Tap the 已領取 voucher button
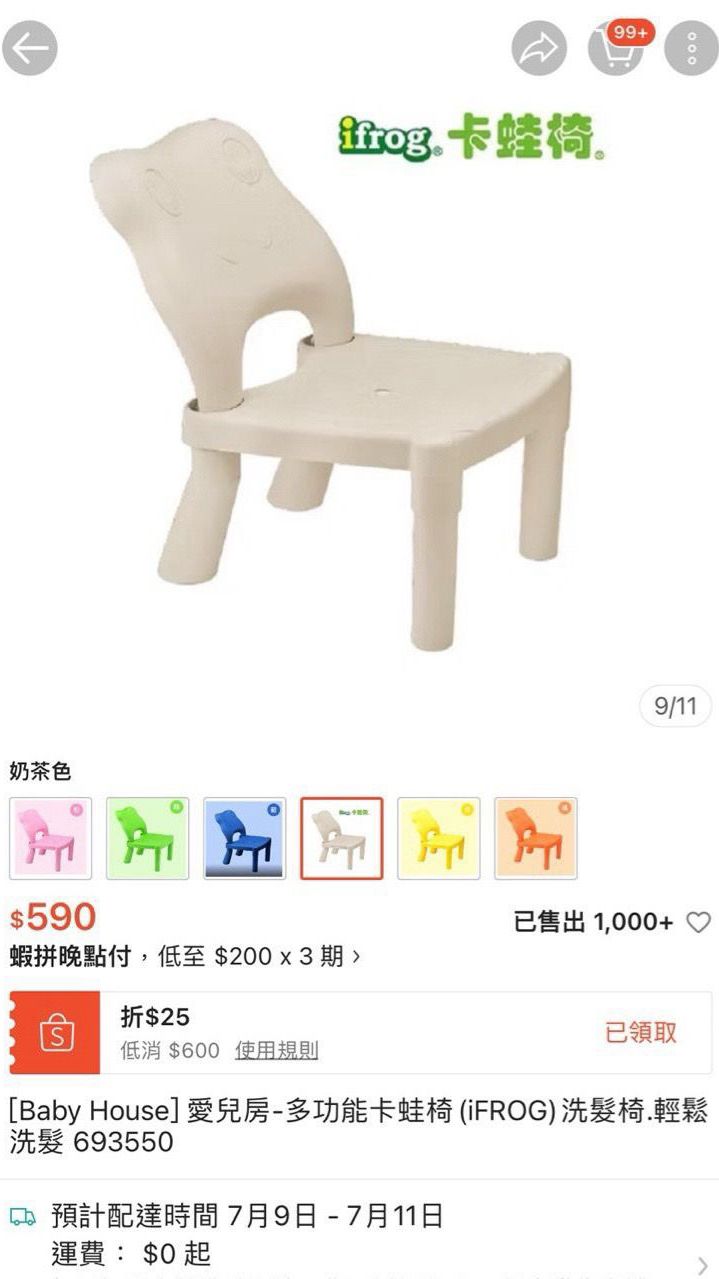Screen dimensions: 719x1279 pyautogui.click(x=640, y=1033)
